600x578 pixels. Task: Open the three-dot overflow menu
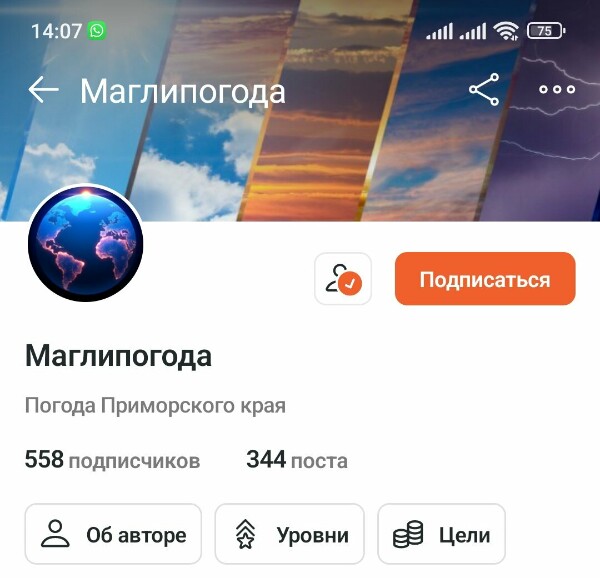tap(557, 90)
